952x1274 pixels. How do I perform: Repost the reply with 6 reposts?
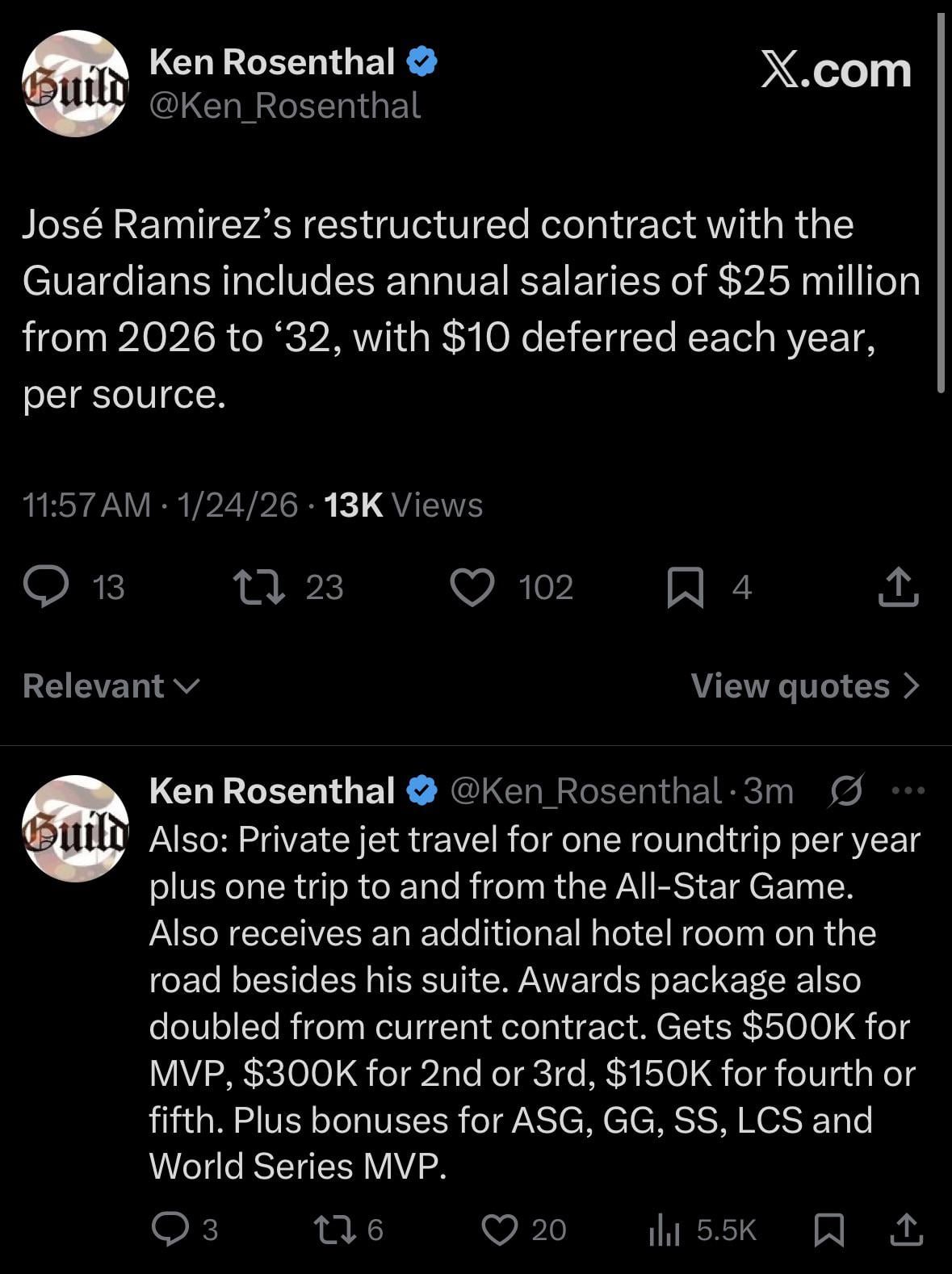tap(331, 1230)
